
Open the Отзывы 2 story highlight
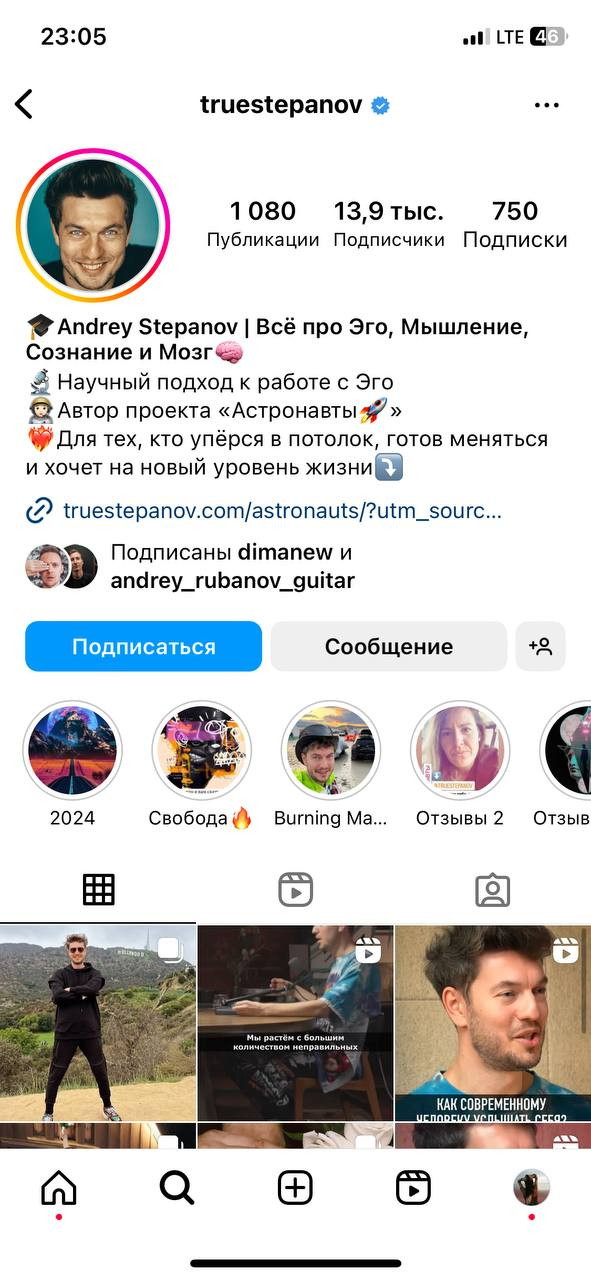pyautogui.click(x=460, y=764)
